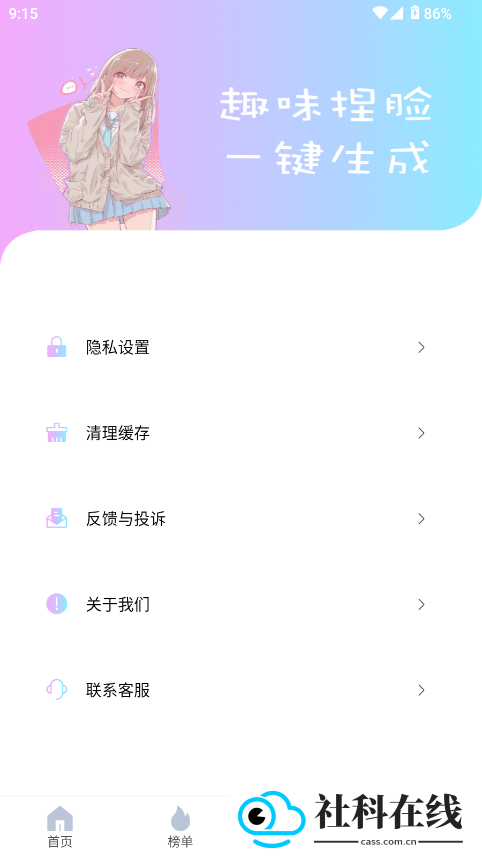482x857 pixels.
Task: Open 反馈与投诉 feedback row
Action: 241,519
